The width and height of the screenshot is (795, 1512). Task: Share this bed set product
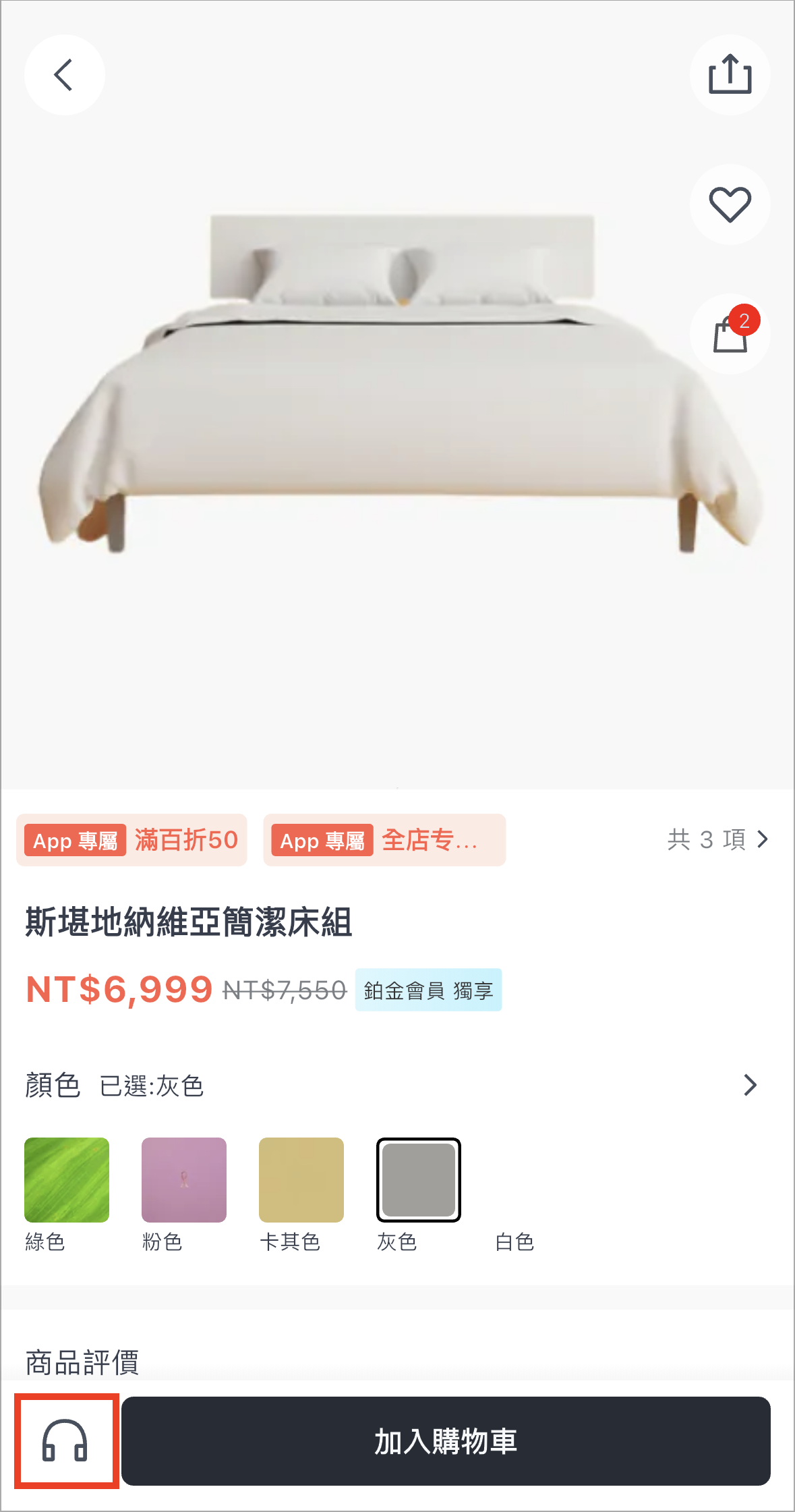[730, 75]
